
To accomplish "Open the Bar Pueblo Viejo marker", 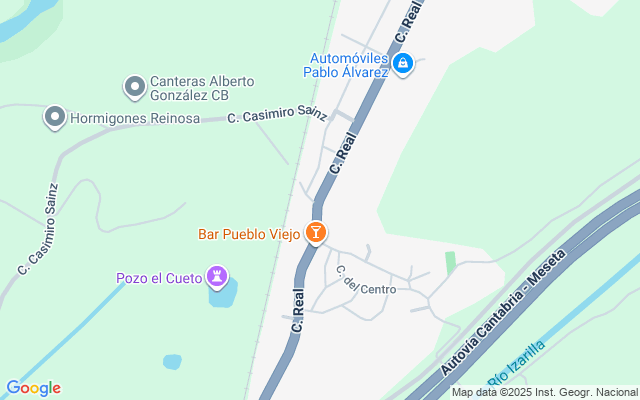I will (x=316, y=233).
